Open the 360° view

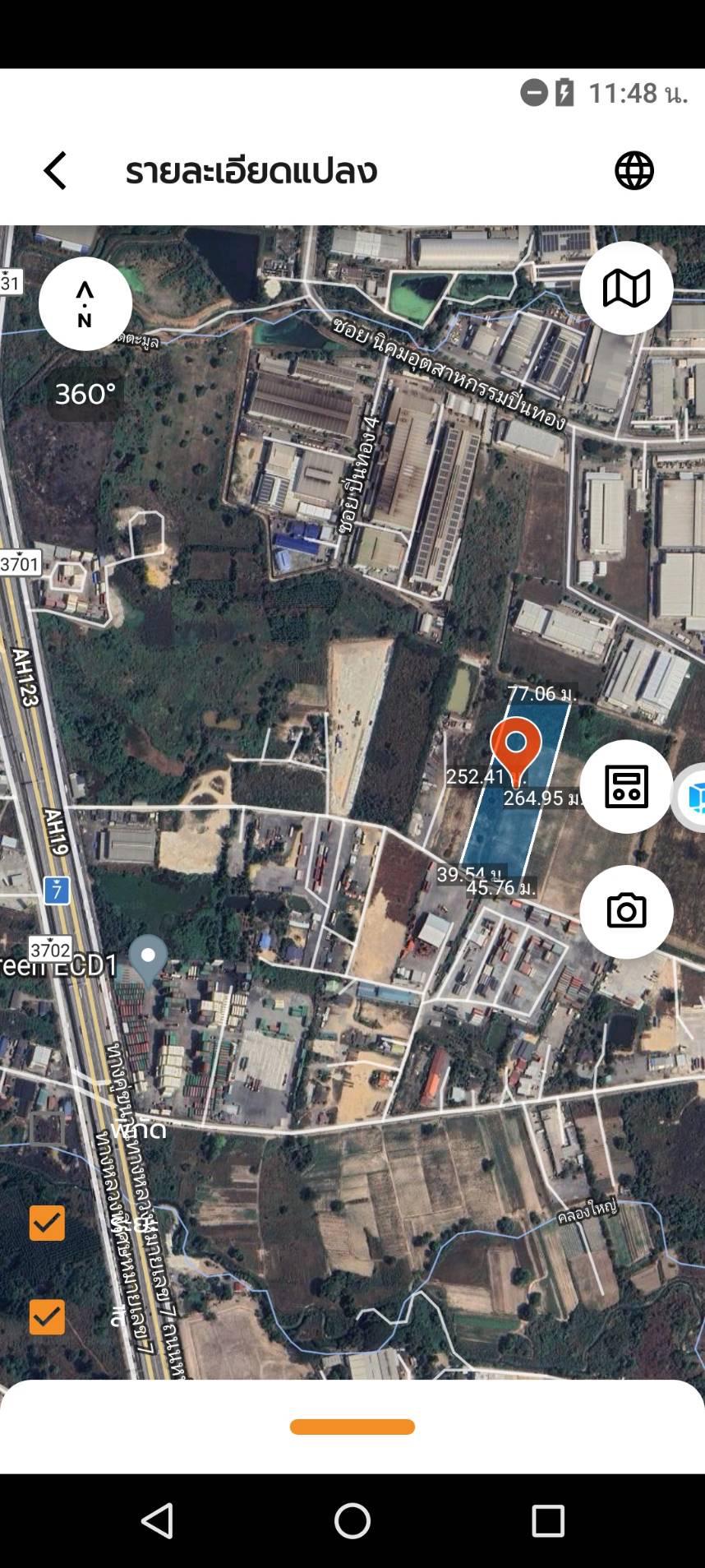(85, 394)
